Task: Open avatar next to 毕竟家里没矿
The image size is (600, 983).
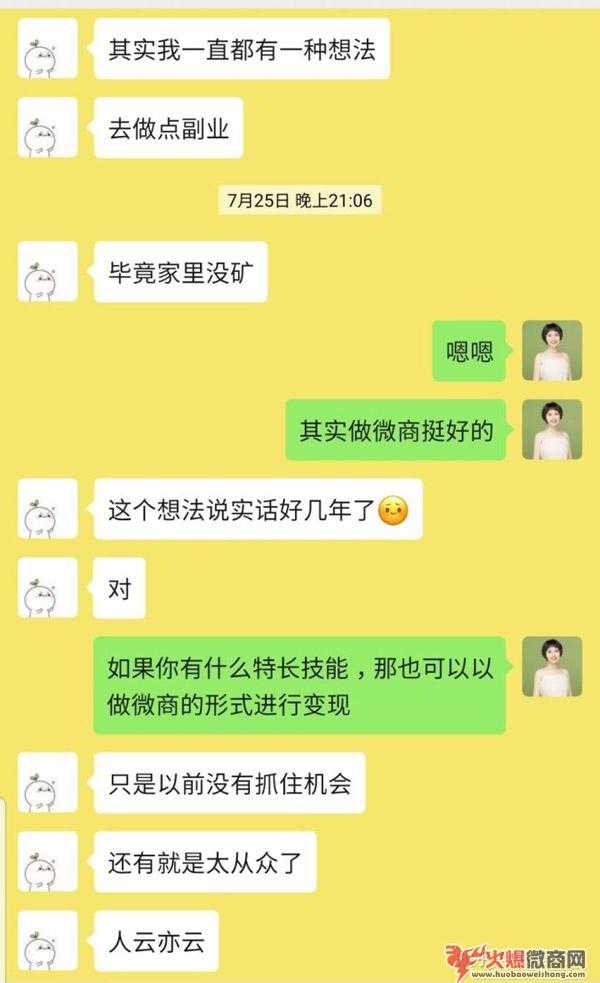Action: click(47, 272)
